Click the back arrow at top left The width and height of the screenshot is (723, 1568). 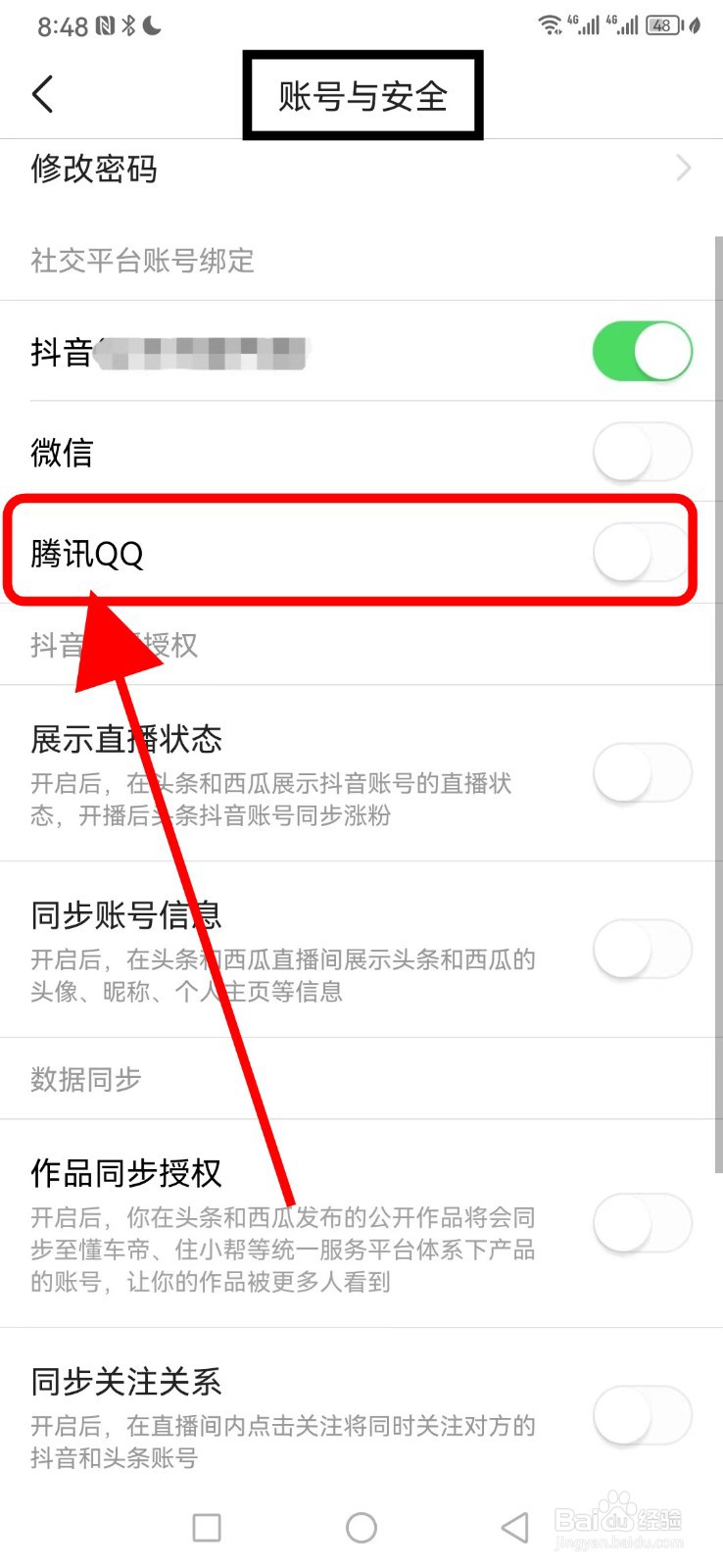tap(41, 93)
